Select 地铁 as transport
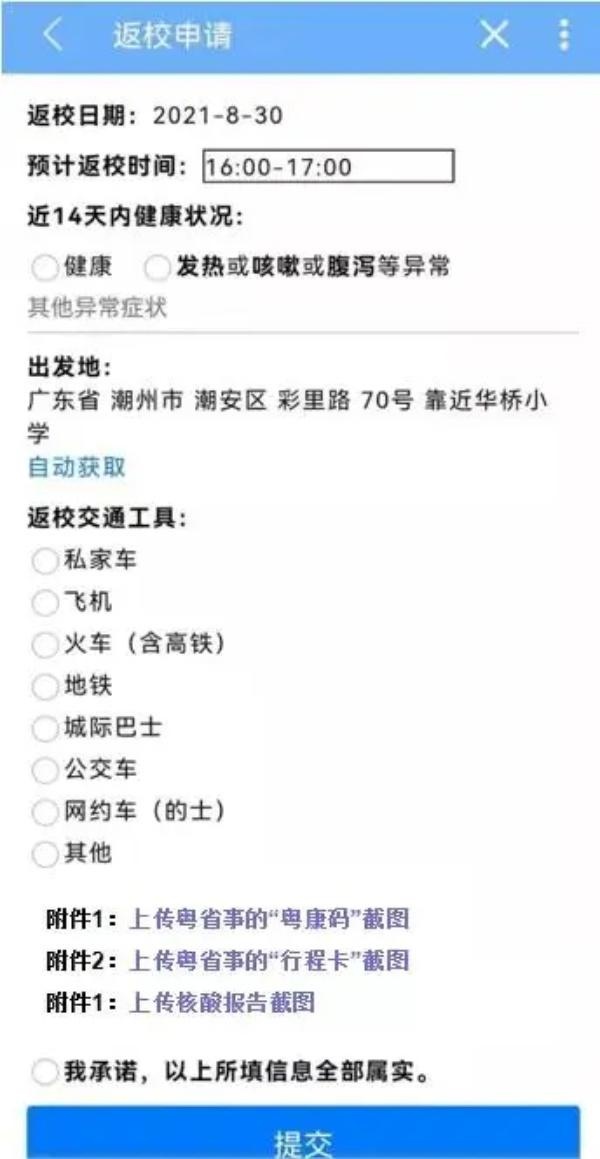Viewport: 600px width, 1159px height. (x=45, y=686)
